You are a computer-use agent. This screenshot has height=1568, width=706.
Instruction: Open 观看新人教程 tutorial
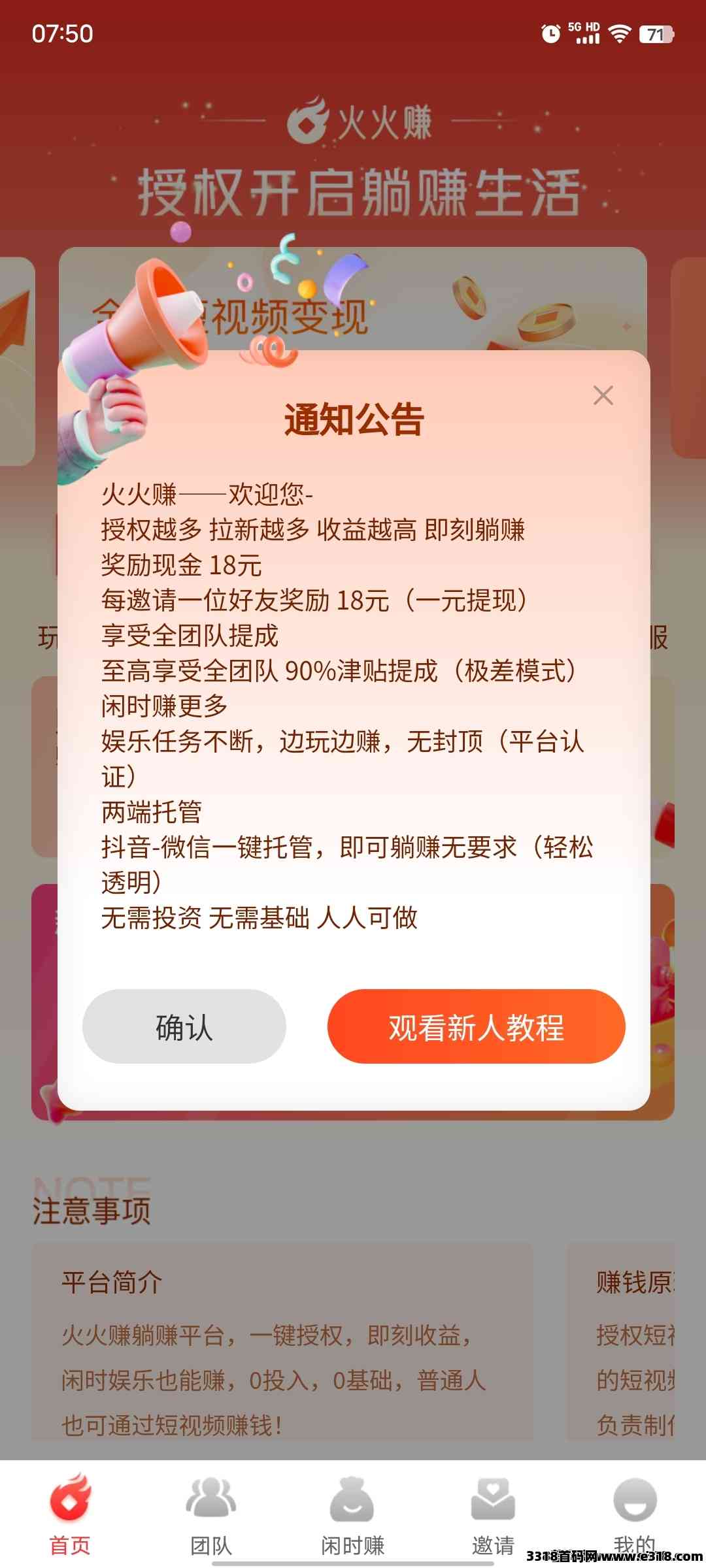click(476, 1026)
